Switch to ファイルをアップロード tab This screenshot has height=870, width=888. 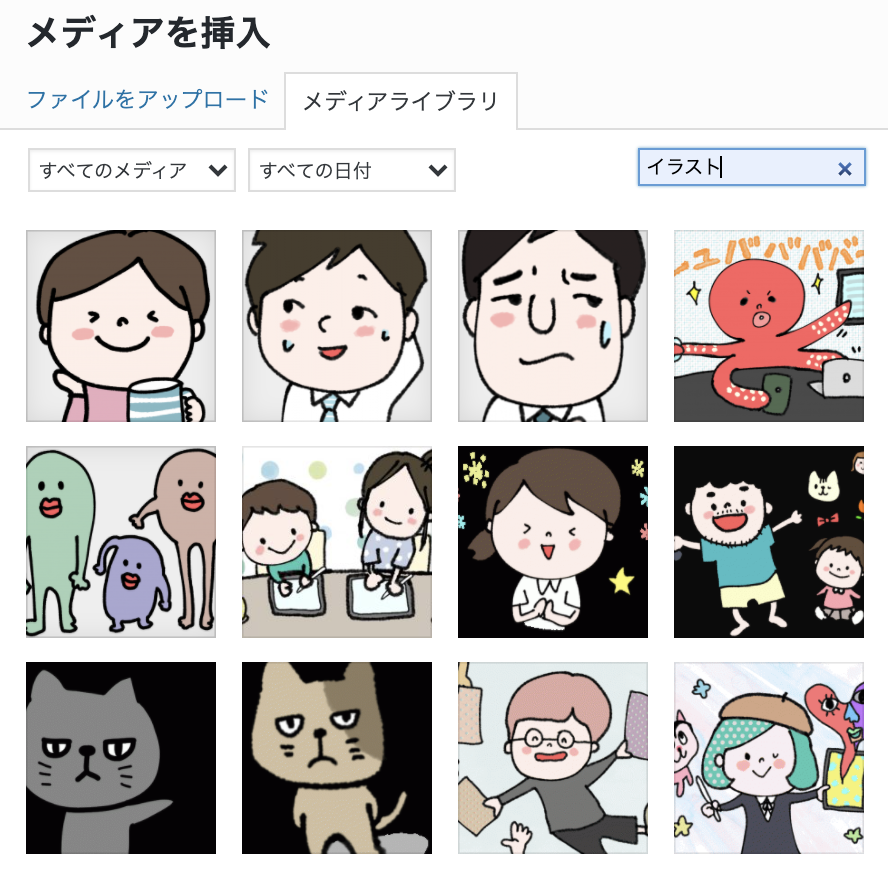tap(147, 99)
